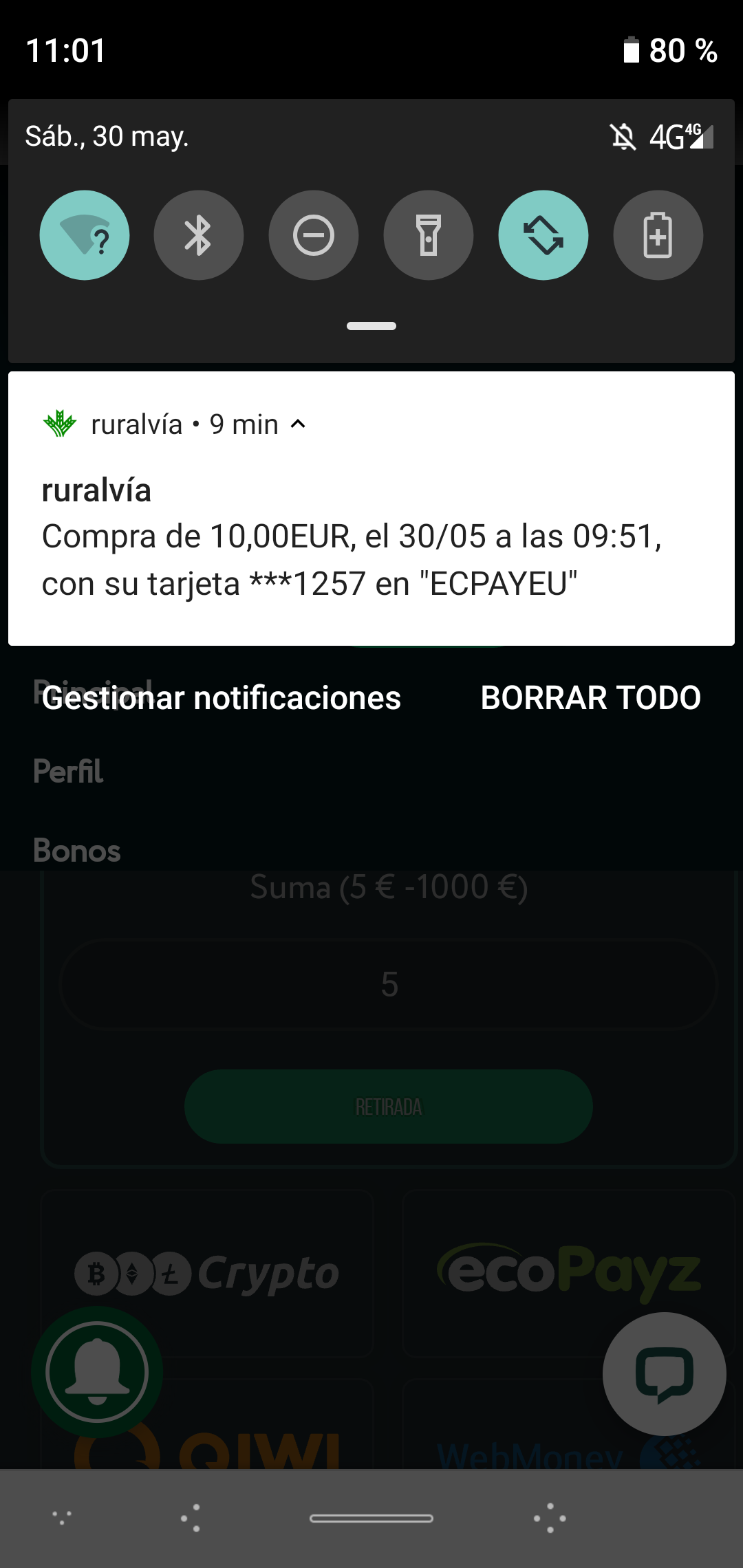Image resolution: width=743 pixels, height=1568 pixels.
Task: Tap the Bluetooth icon in quick settings
Action: pyautogui.click(x=199, y=235)
